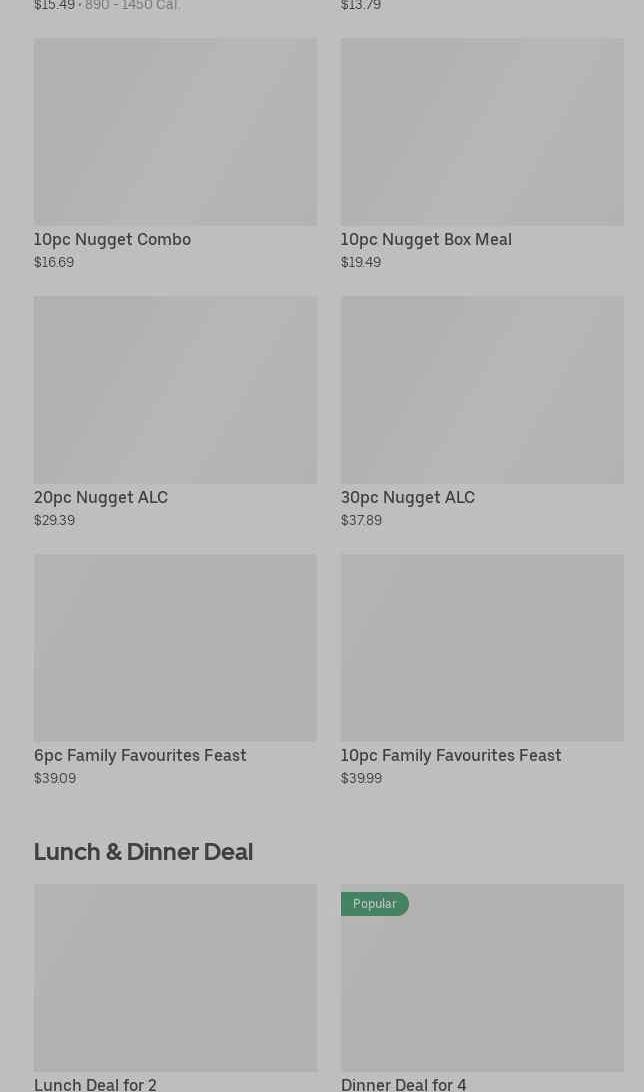Select the 10pc Nugget Box Meal
Viewport: 644px width, 1092px height.
coord(481,133)
